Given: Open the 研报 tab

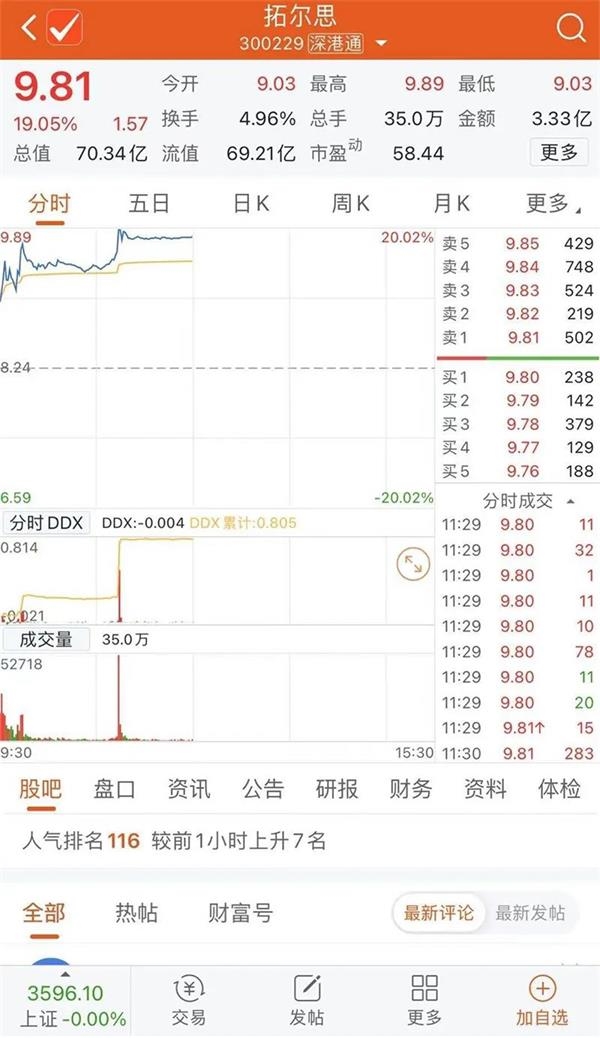Looking at the screenshot, I should [337, 788].
